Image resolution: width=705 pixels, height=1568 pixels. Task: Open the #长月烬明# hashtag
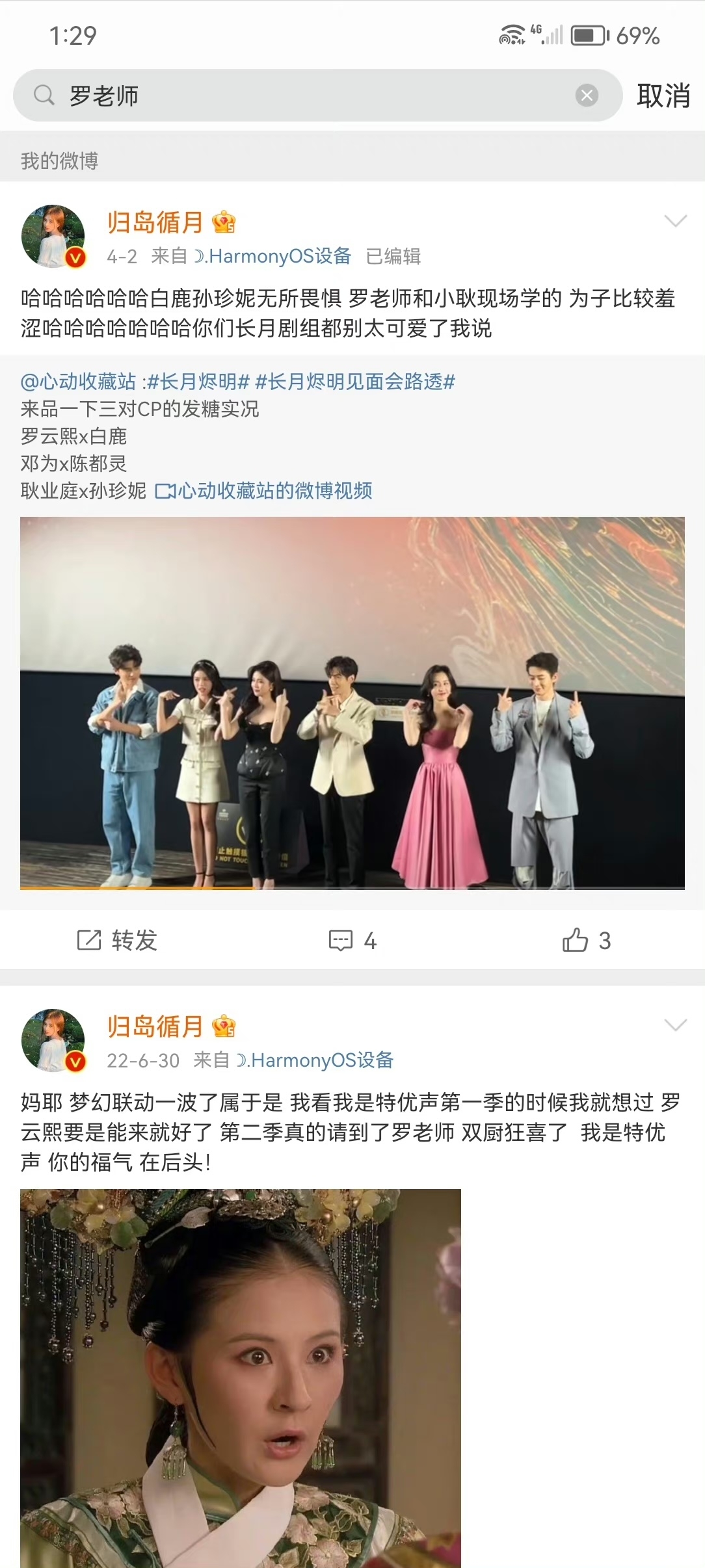click(x=199, y=382)
